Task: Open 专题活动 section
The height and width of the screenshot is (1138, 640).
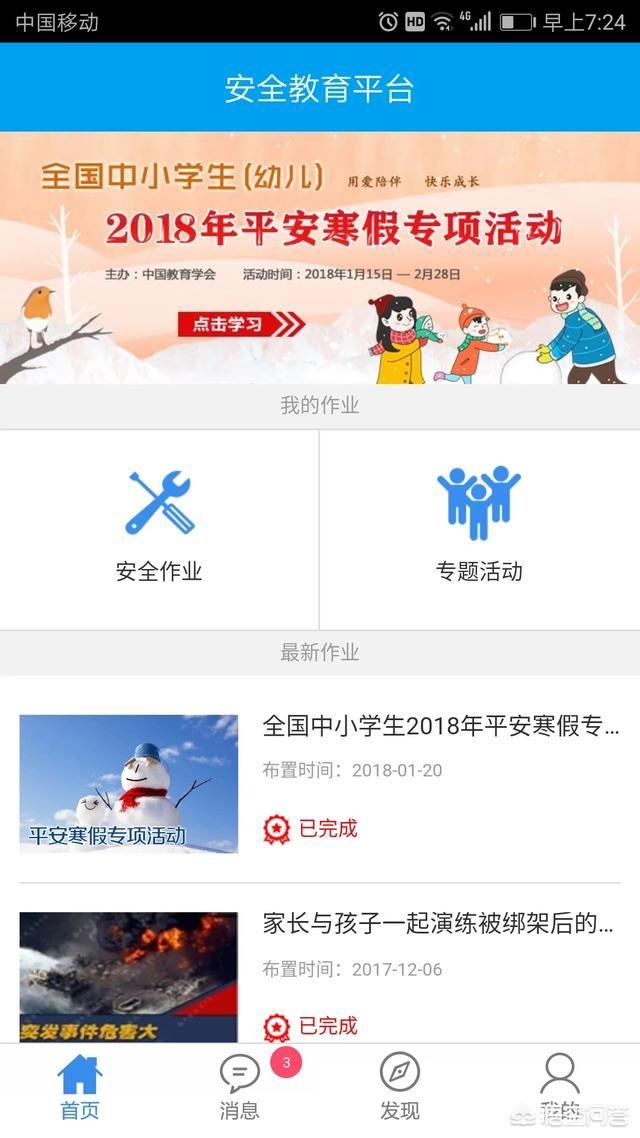Action: 479,527
